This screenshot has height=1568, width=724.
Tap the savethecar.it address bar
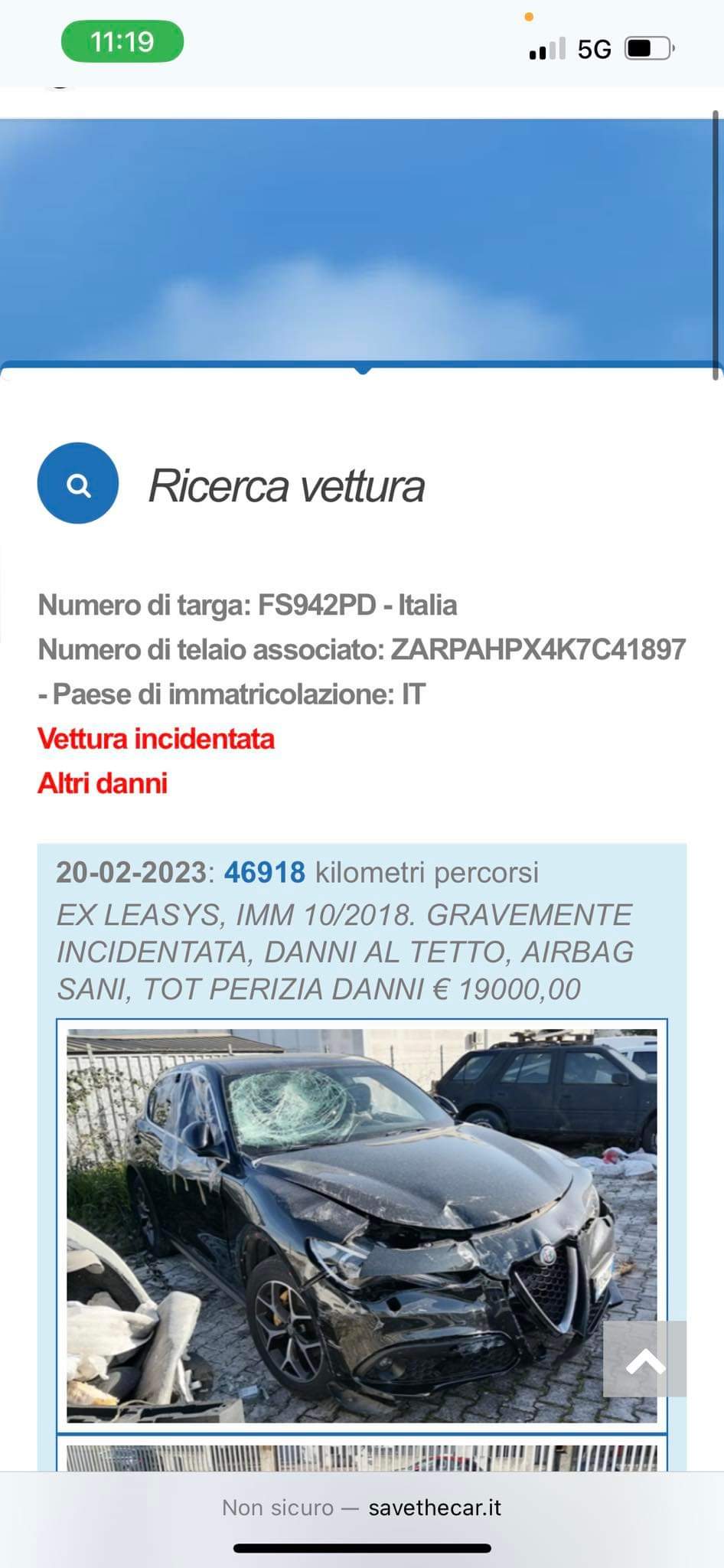(361, 1507)
